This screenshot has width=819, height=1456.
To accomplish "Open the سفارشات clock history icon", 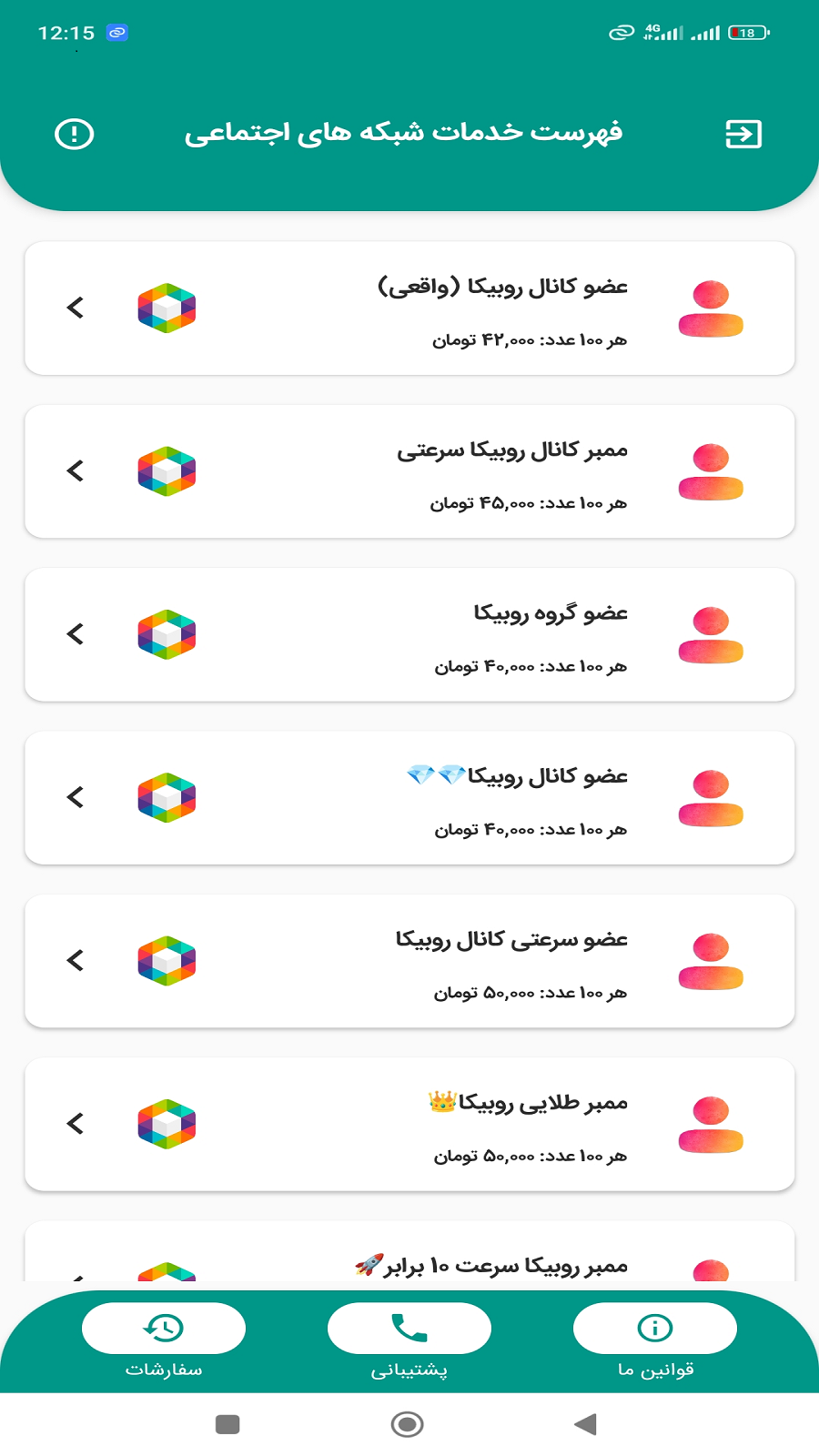I will [162, 1329].
